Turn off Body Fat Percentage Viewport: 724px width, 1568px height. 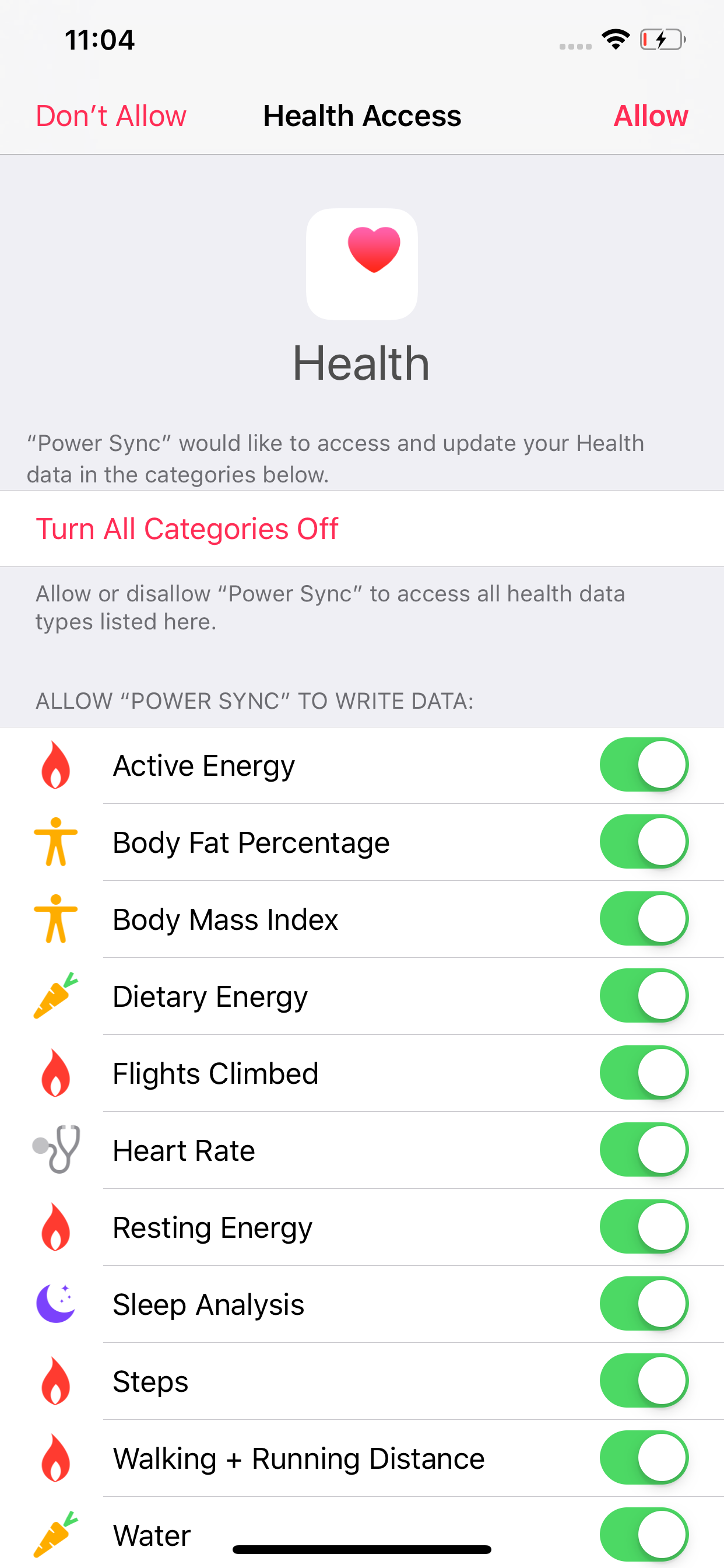coord(644,842)
